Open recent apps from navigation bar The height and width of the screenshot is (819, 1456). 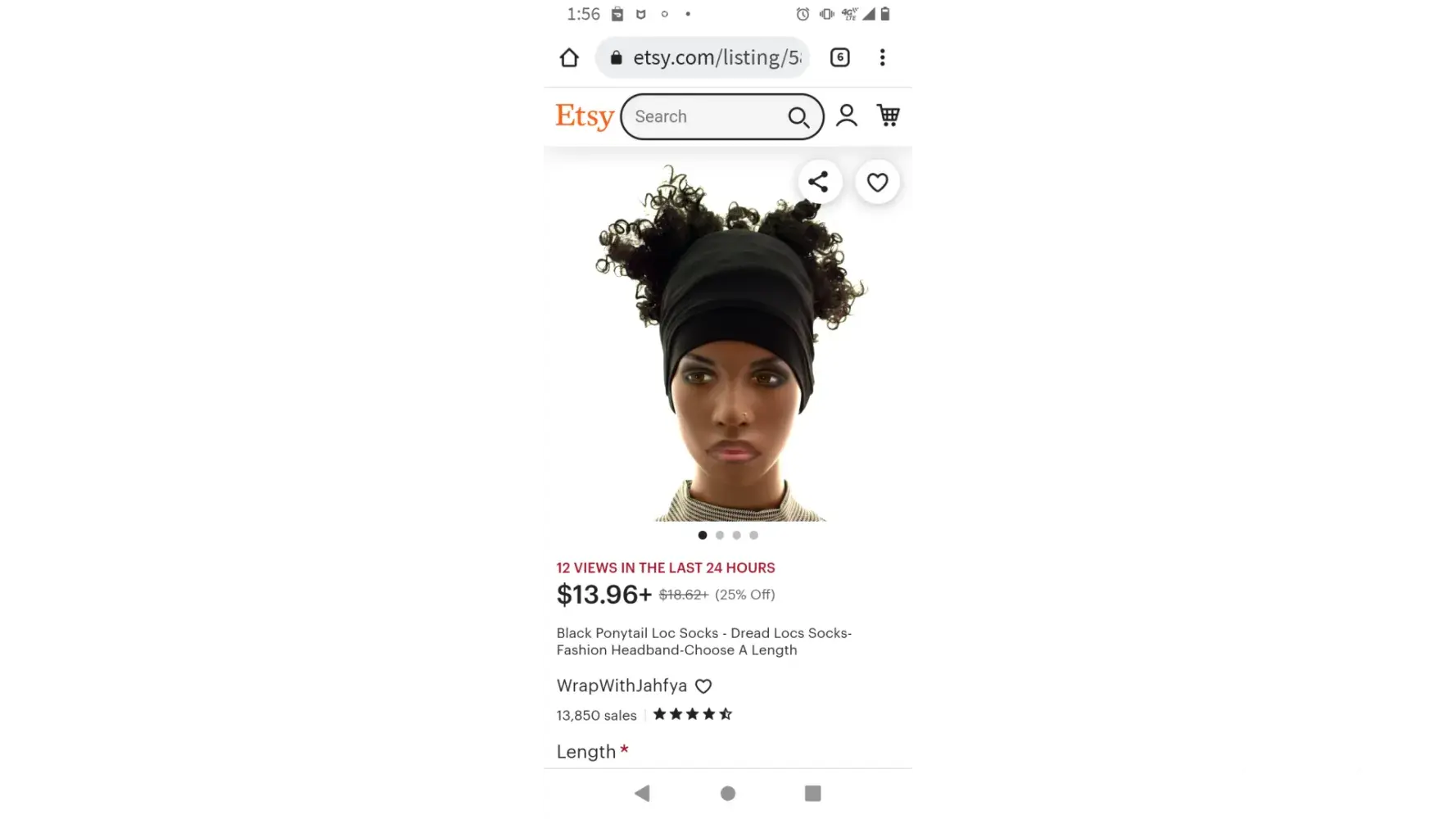point(812,793)
